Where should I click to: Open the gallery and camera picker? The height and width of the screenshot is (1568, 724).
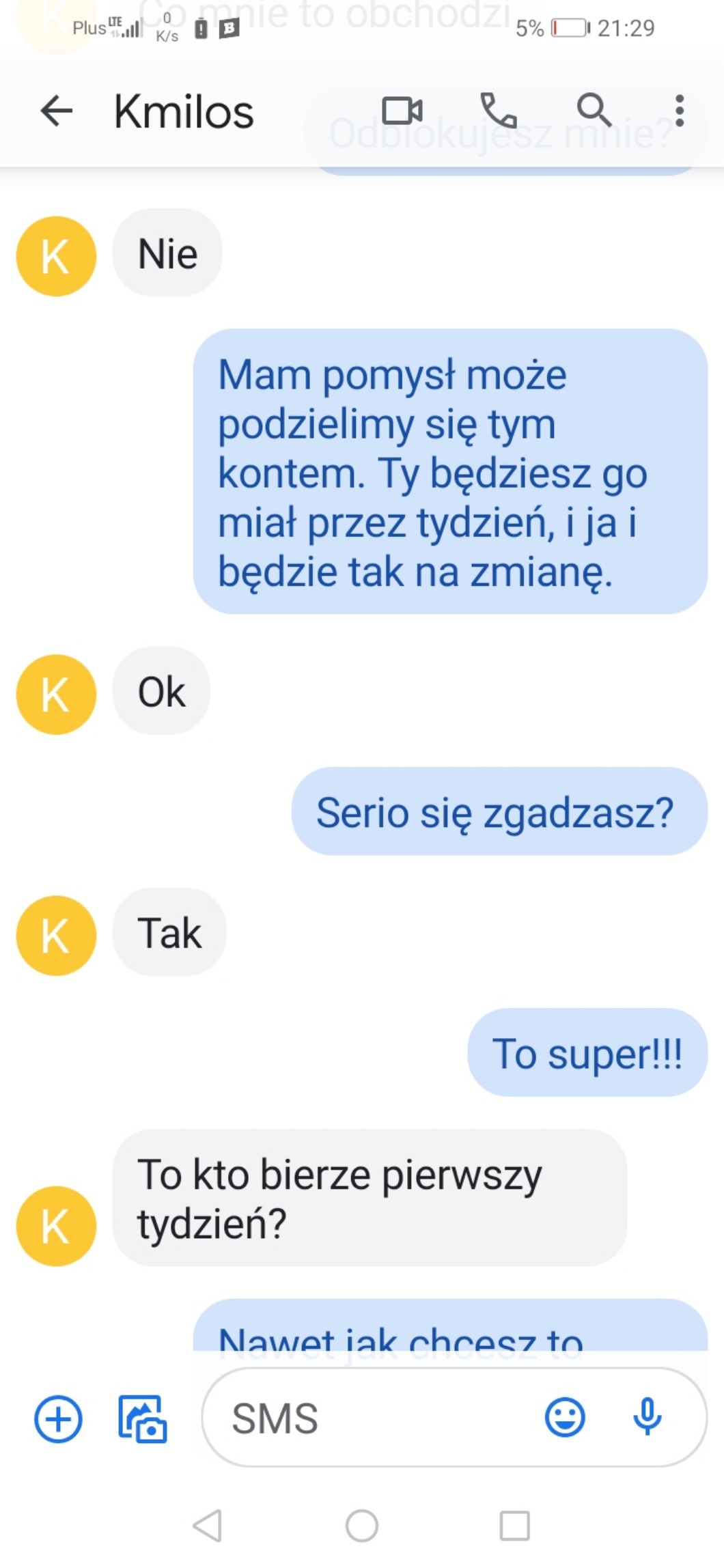[x=142, y=1418]
